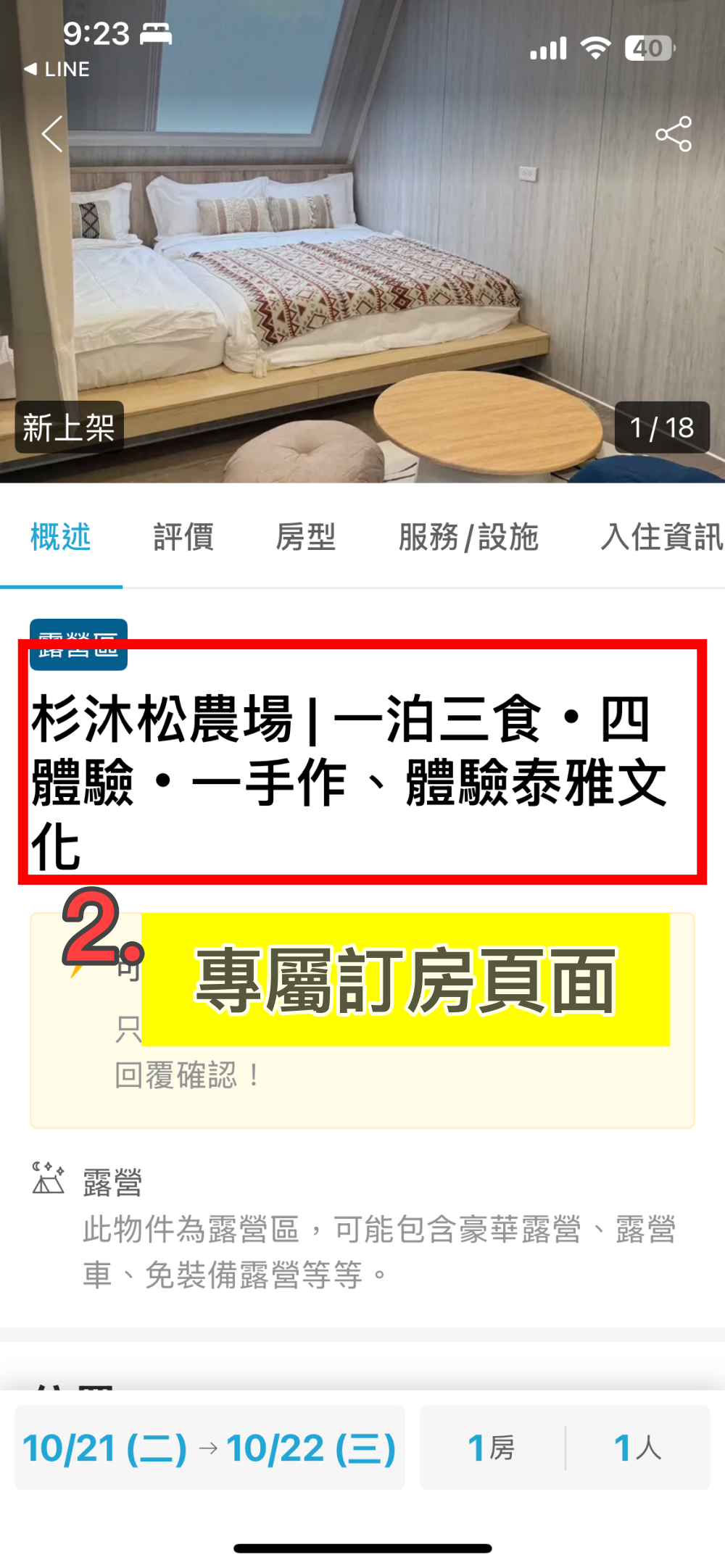Image resolution: width=725 pixels, height=1568 pixels.
Task: Switch to the 評價 tab
Action: click(183, 538)
